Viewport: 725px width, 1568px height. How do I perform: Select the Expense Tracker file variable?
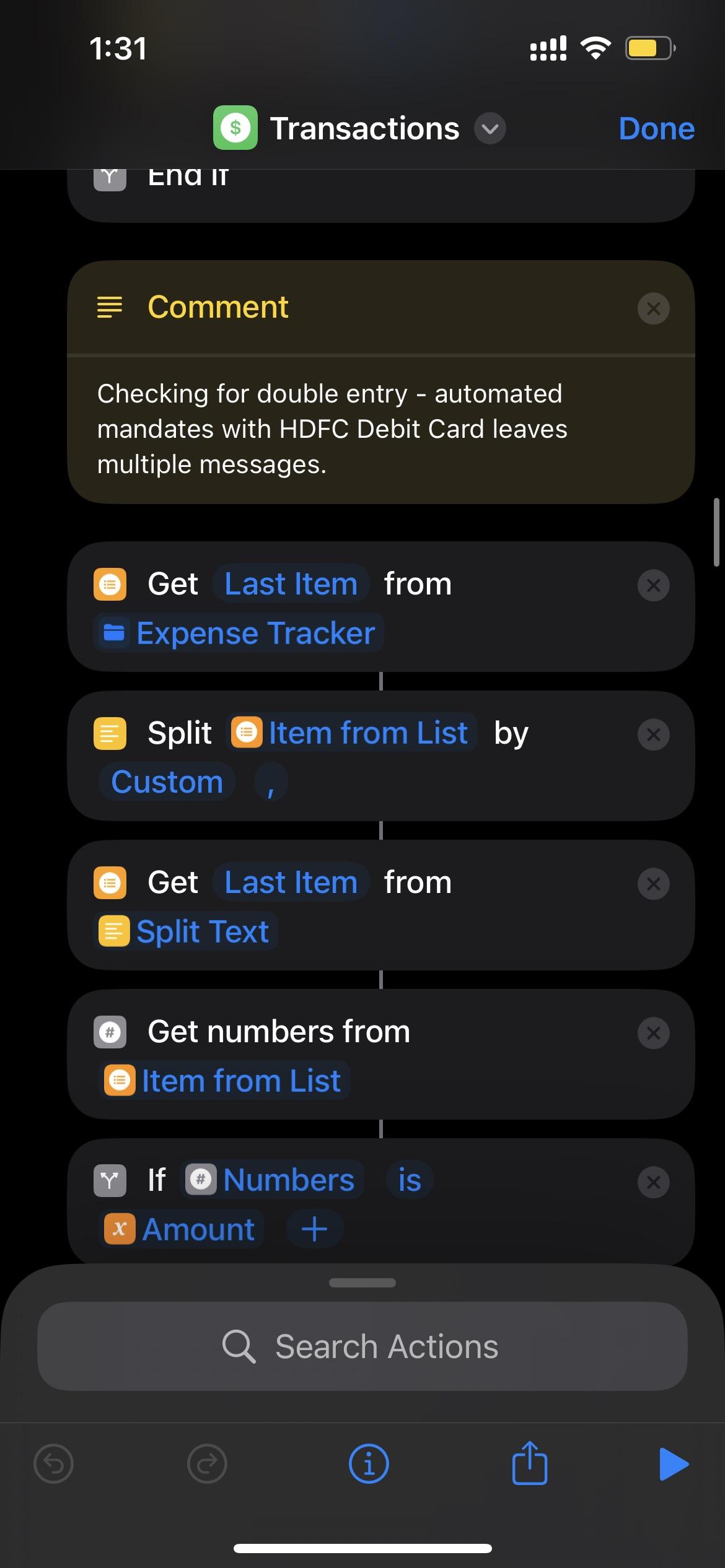(239, 633)
